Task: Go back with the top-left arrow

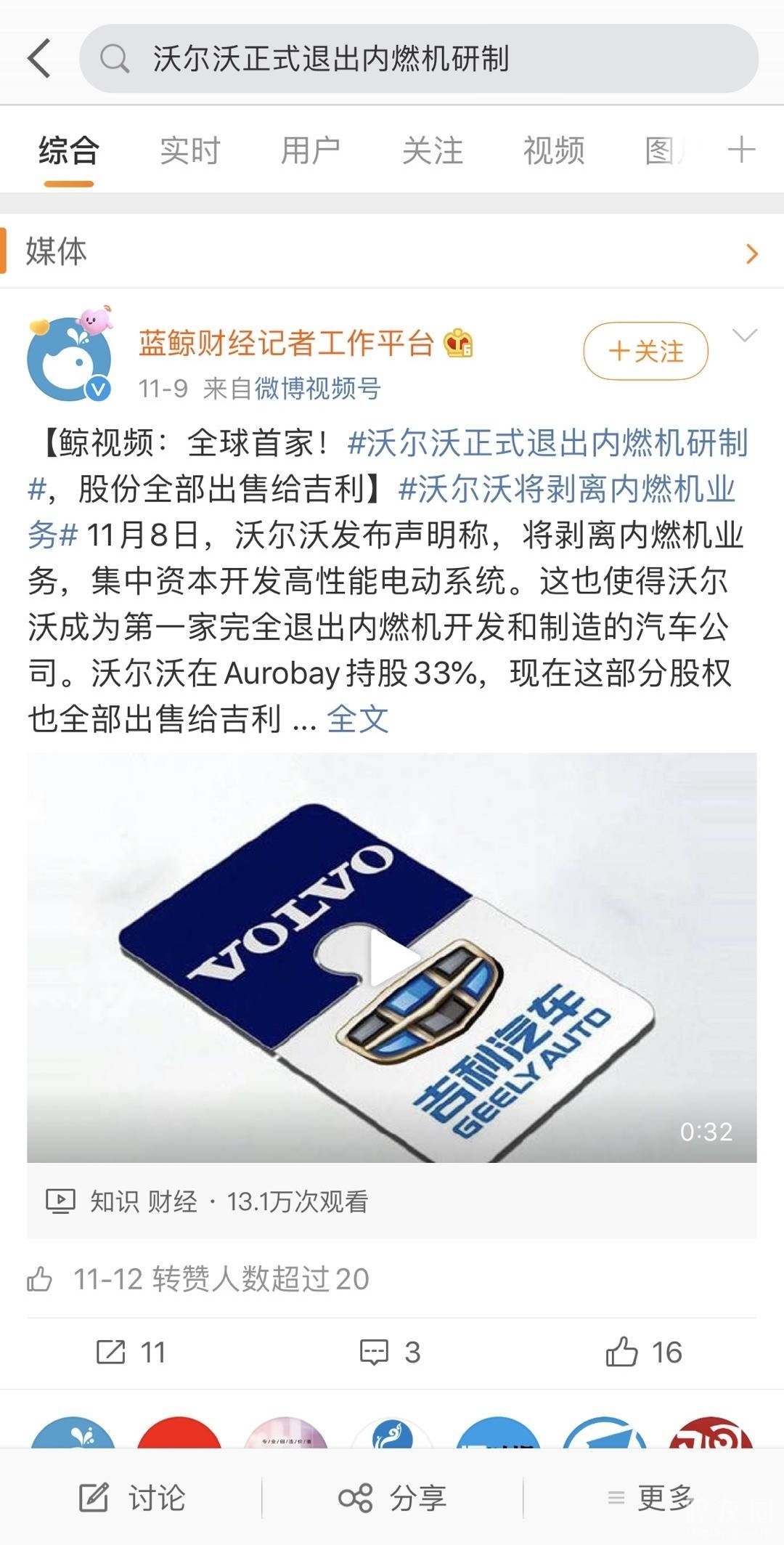Action: pyautogui.click(x=39, y=58)
